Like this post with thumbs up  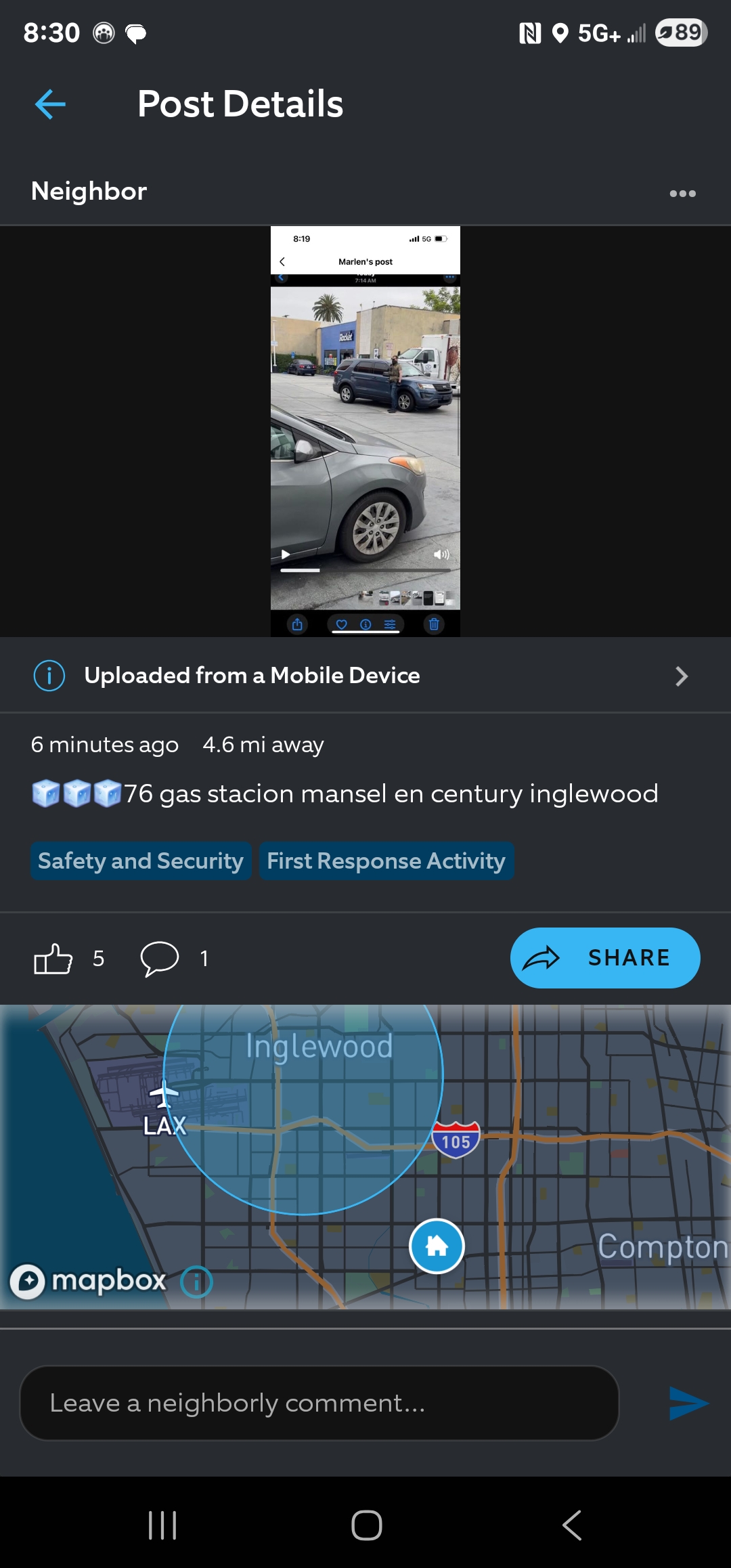point(53,959)
